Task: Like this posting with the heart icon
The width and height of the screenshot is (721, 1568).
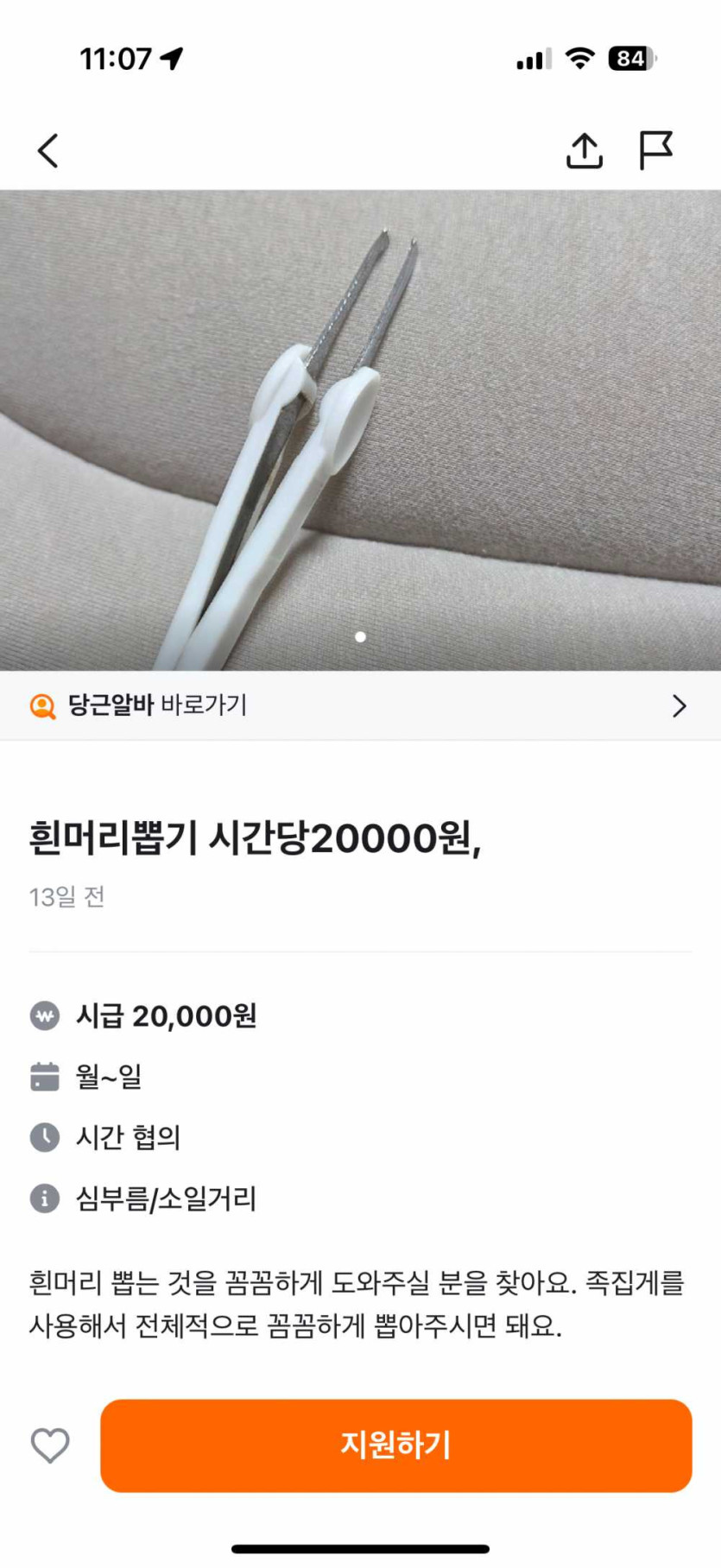Action: pyautogui.click(x=50, y=1445)
